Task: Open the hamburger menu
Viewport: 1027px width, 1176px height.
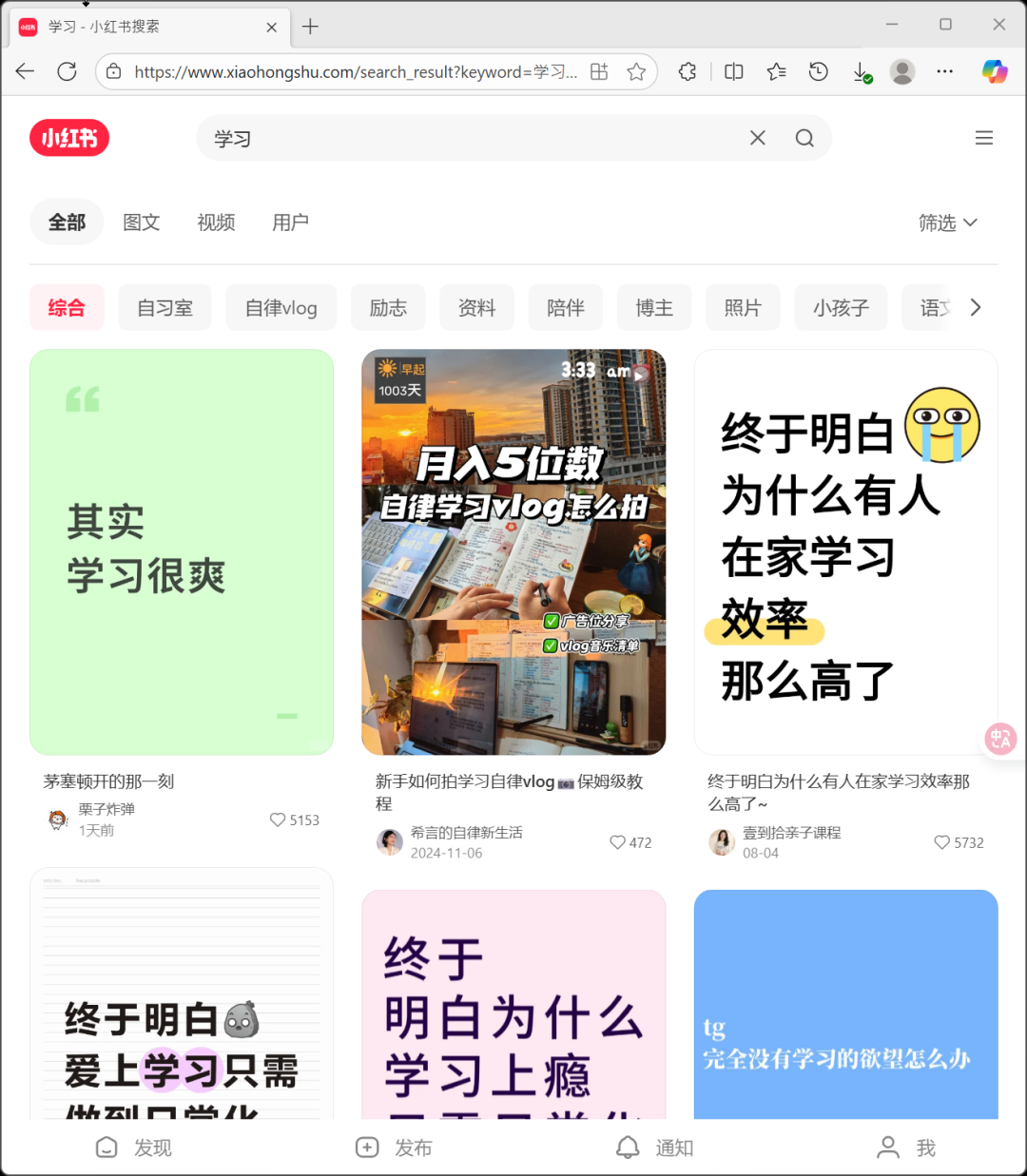Action: (x=983, y=138)
